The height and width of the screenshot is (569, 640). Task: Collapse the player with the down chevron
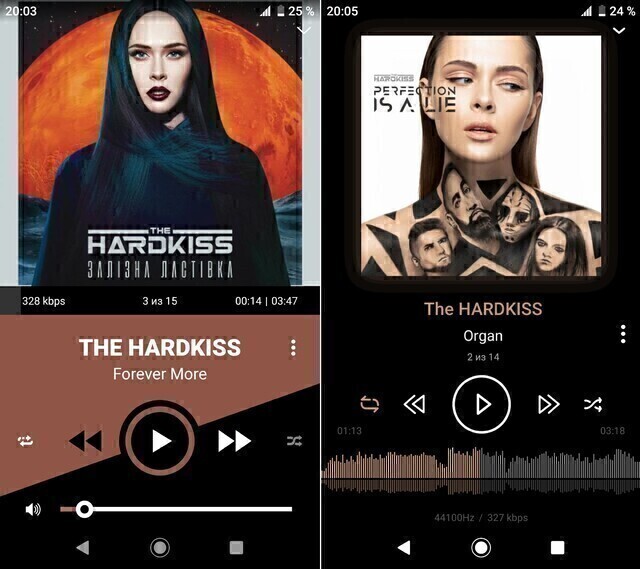305,30
